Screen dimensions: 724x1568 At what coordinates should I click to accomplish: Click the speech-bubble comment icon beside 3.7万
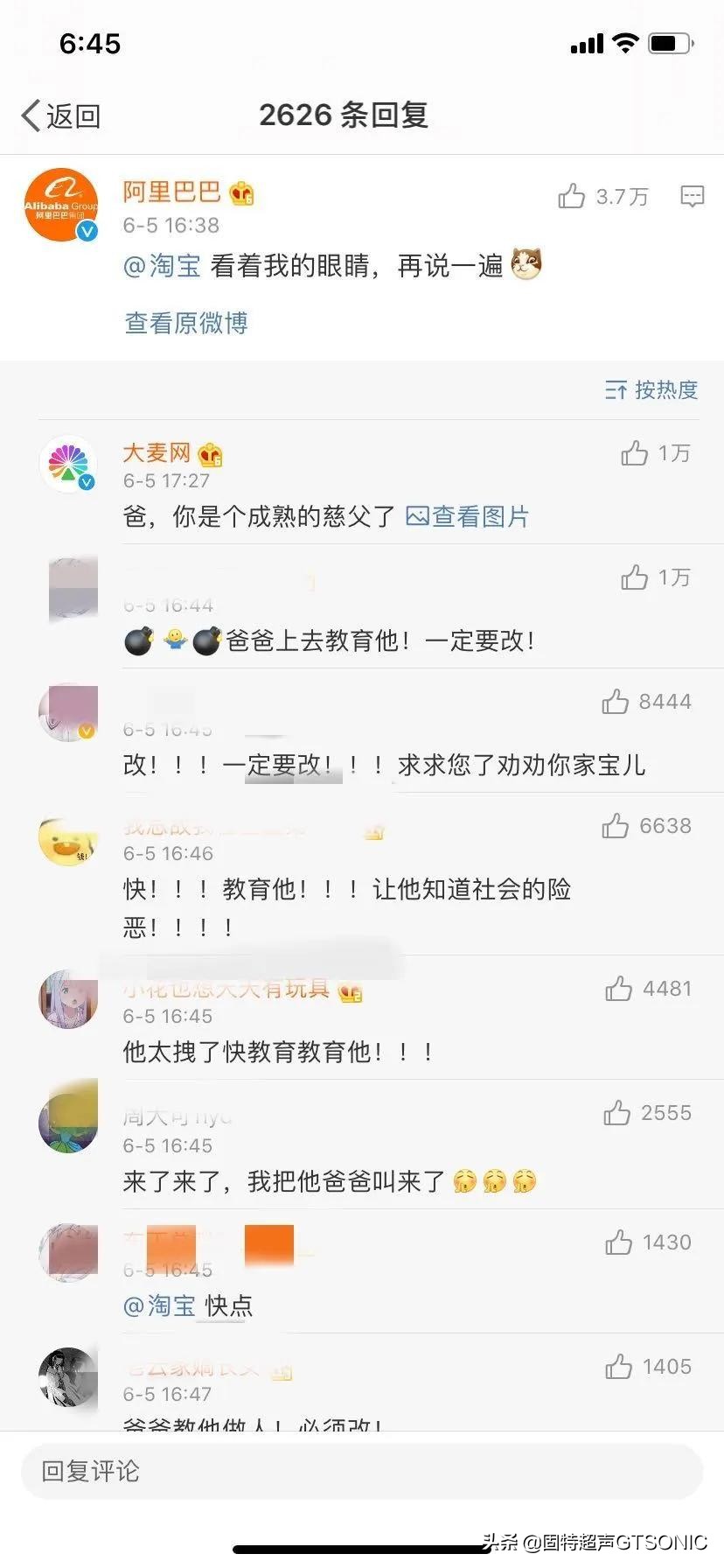coord(693,197)
